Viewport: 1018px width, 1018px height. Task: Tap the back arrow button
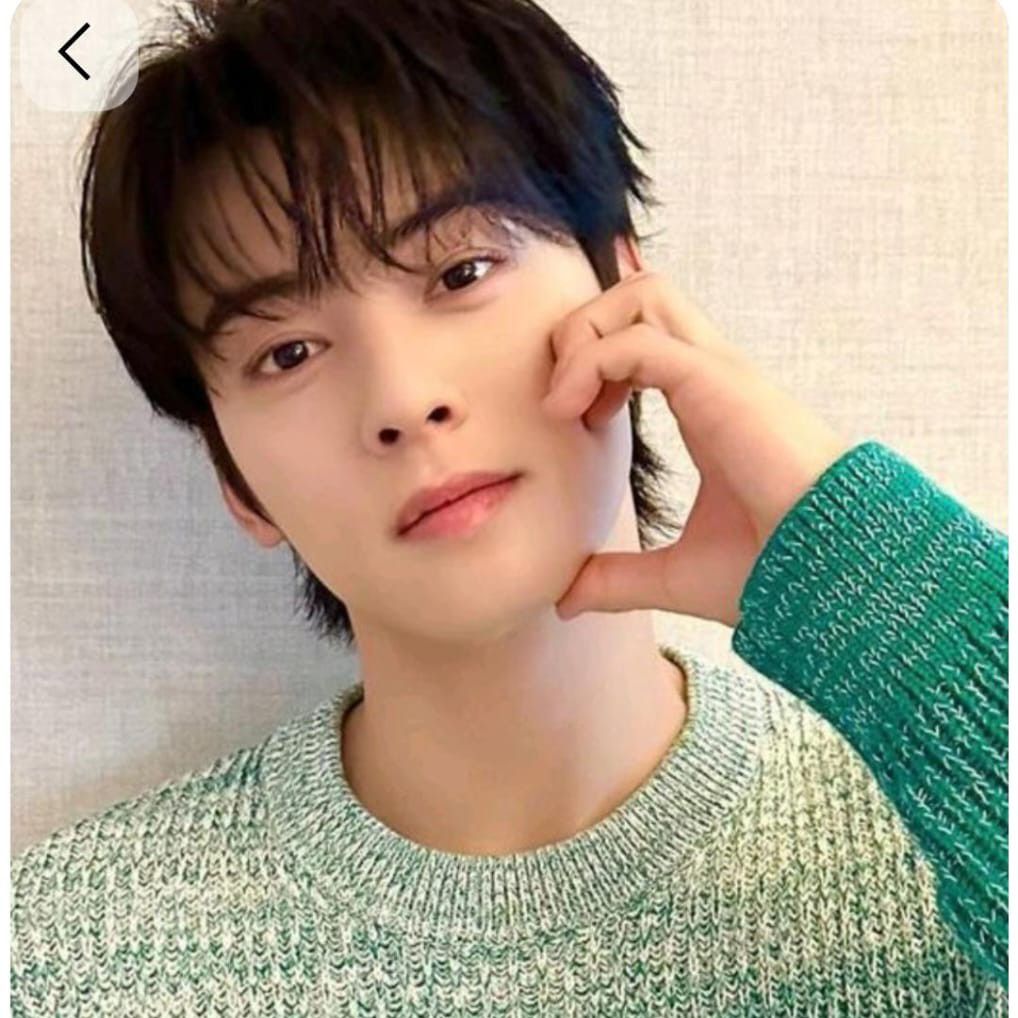(x=76, y=52)
